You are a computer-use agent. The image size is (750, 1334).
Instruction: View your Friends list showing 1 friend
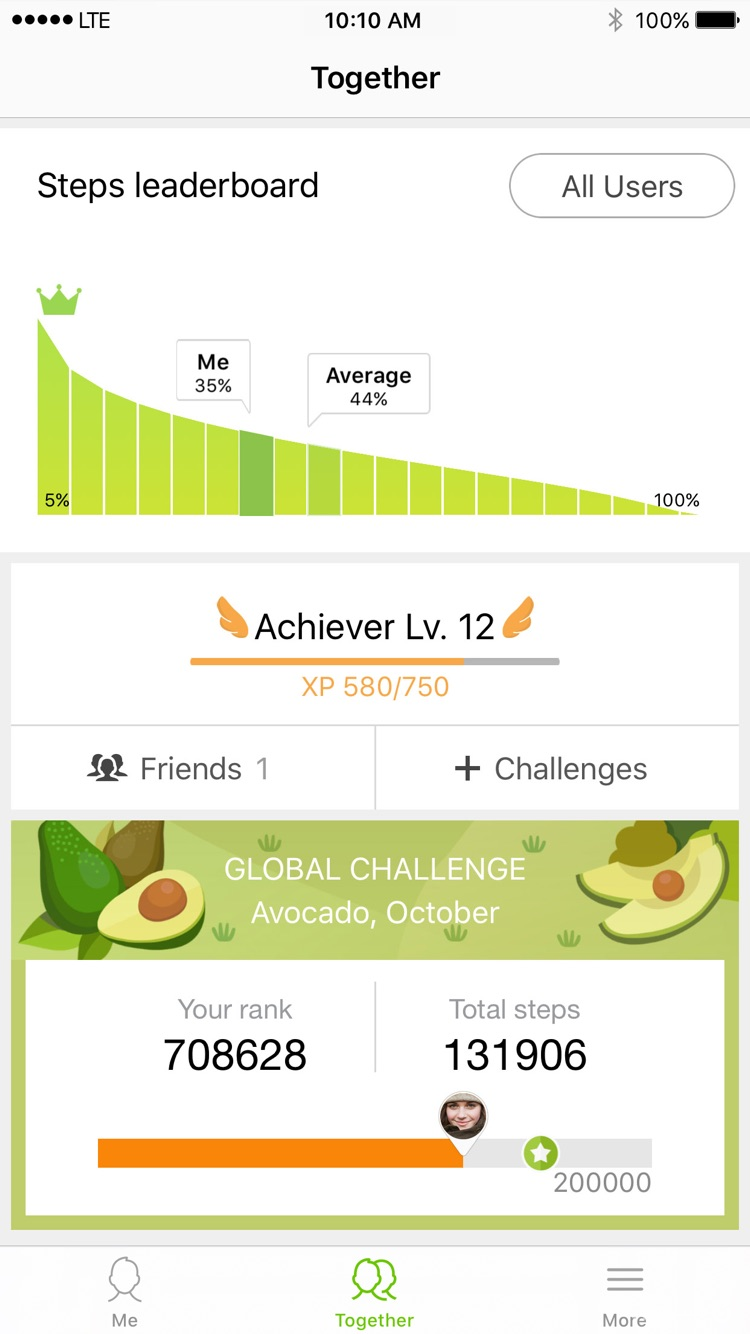click(192, 768)
